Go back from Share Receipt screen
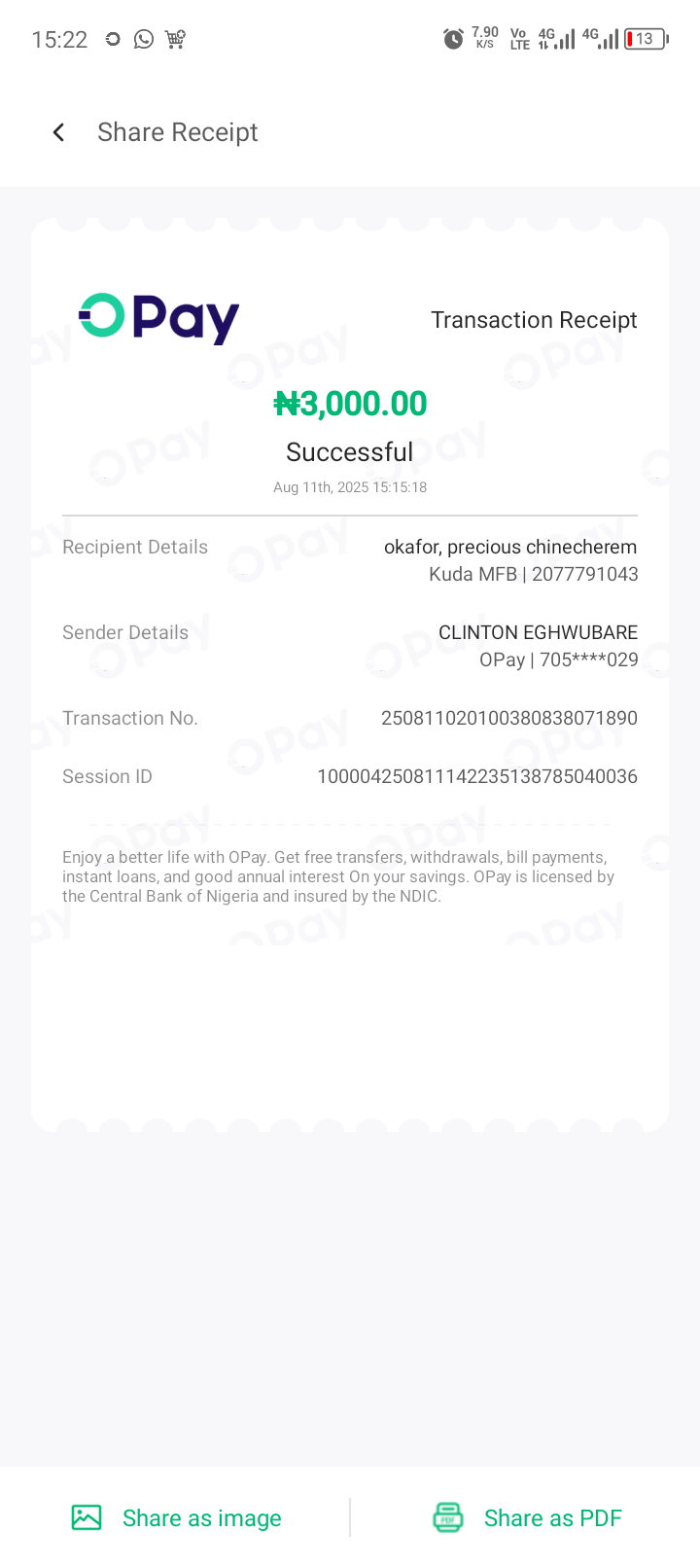The width and height of the screenshot is (700, 1568). [x=58, y=132]
